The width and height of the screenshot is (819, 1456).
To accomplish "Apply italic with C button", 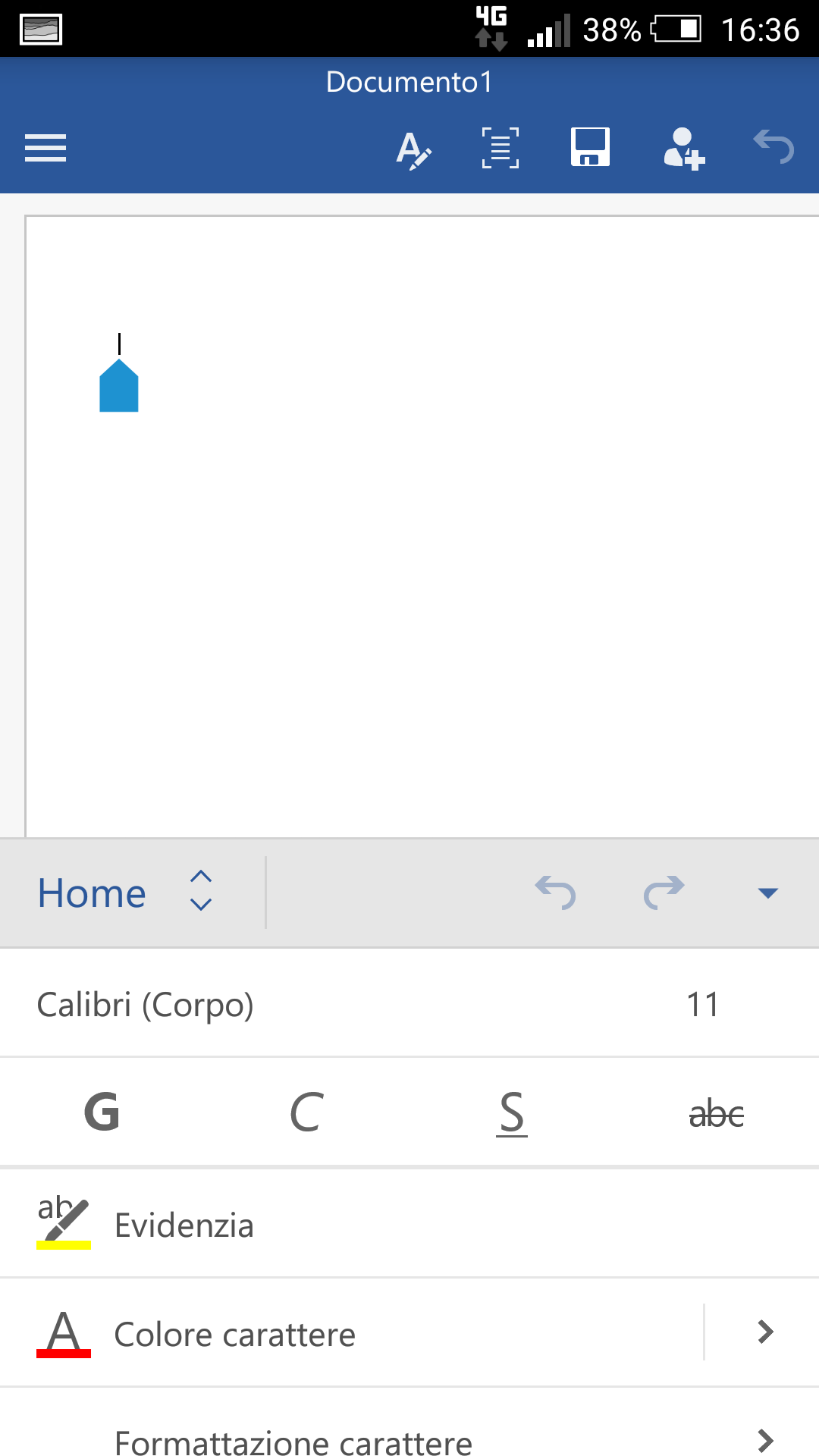I will click(307, 1112).
